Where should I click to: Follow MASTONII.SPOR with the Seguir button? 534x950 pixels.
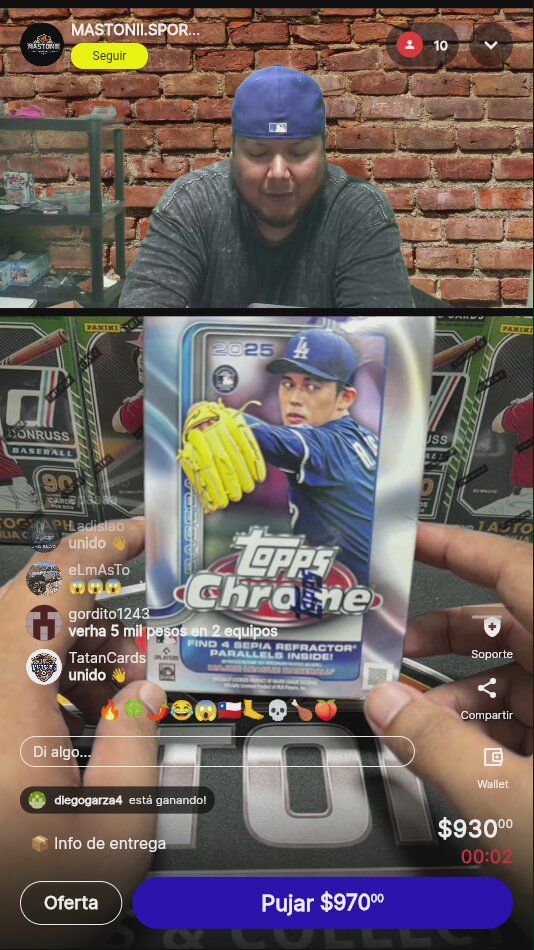click(x=110, y=56)
